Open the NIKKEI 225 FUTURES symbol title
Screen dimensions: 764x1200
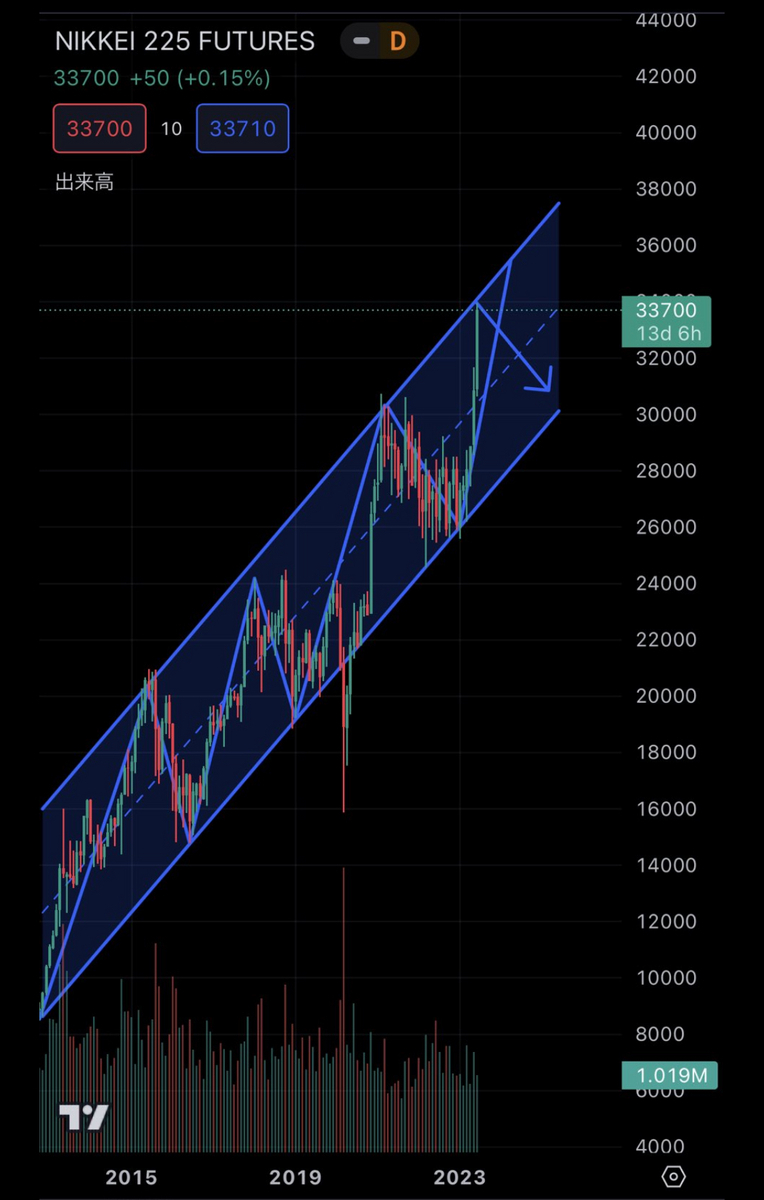185,41
